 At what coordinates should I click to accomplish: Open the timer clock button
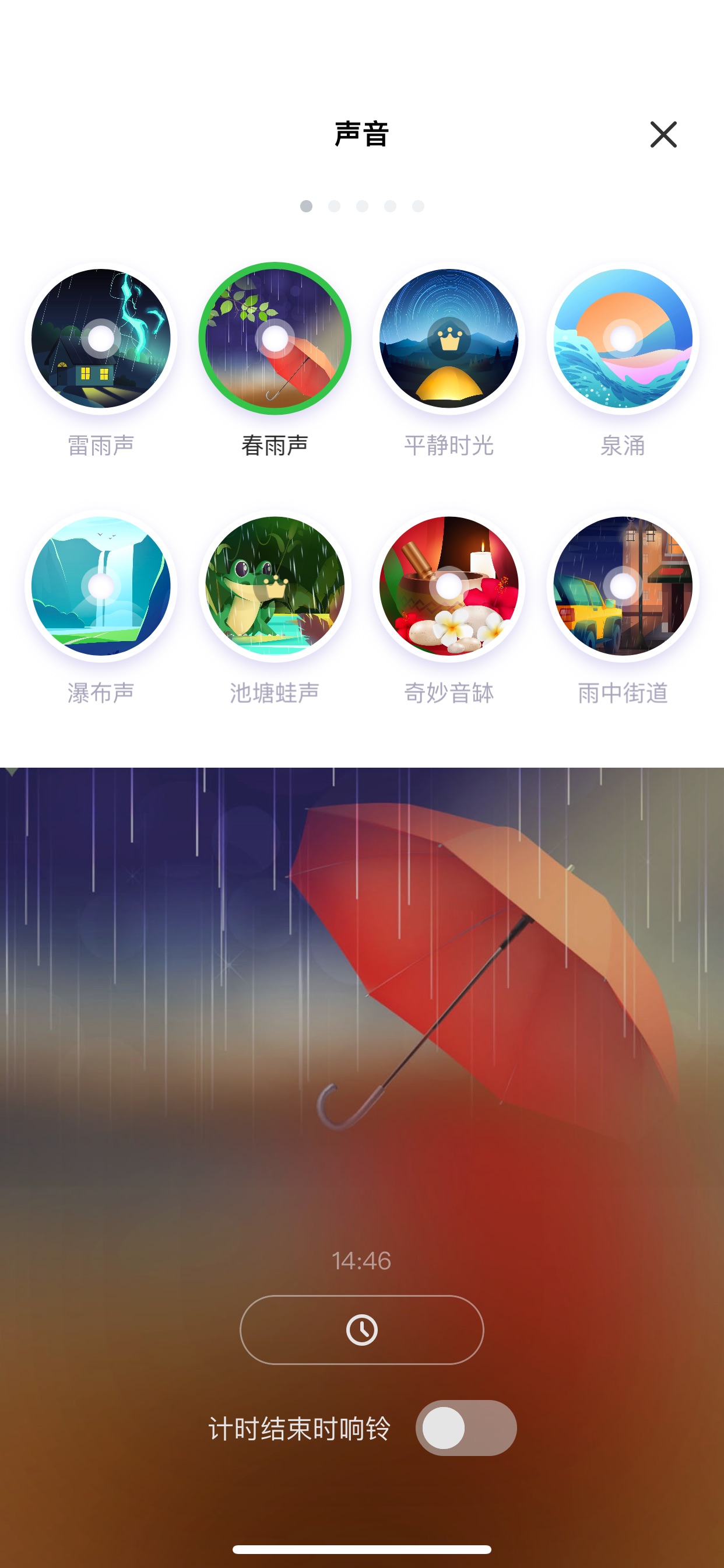[x=362, y=1330]
